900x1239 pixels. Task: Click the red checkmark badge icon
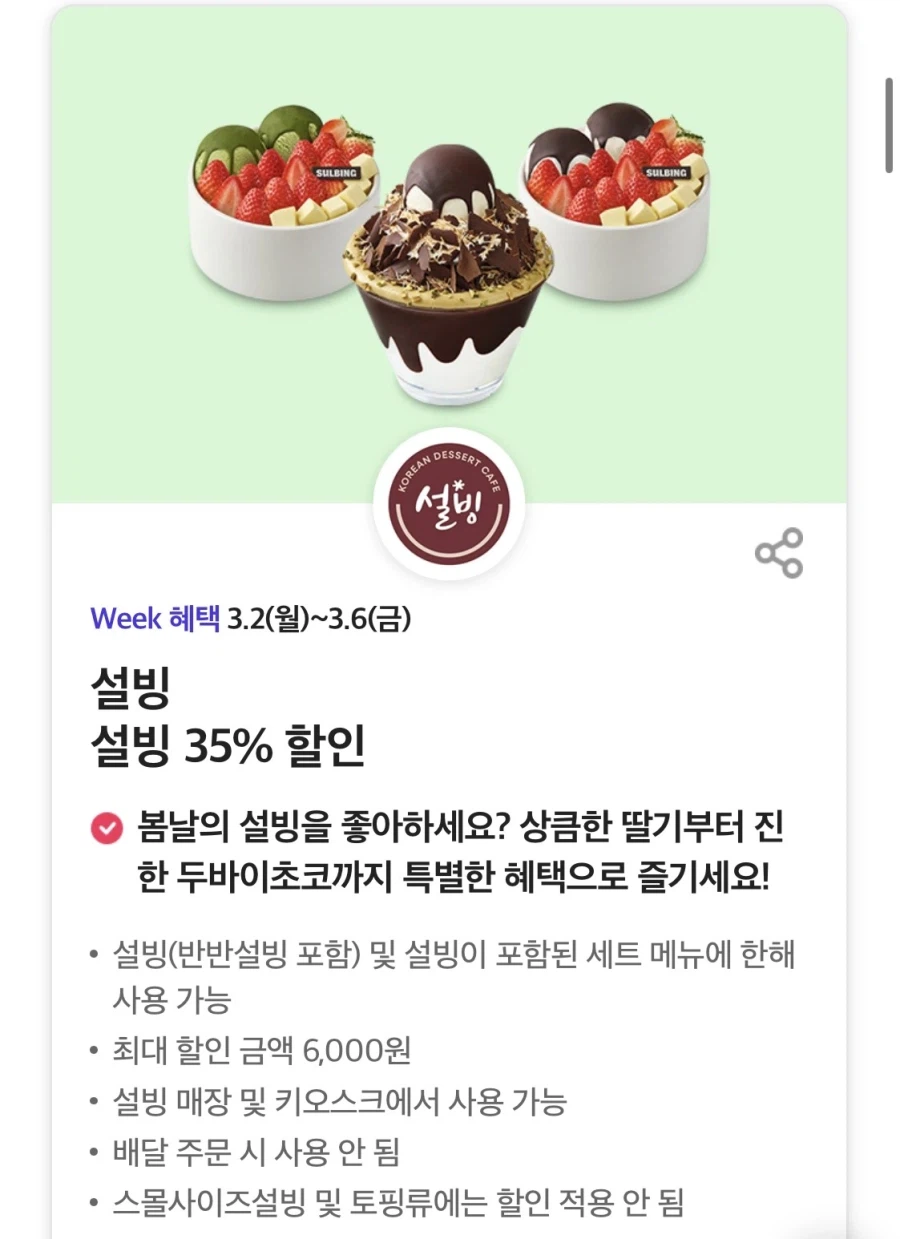[103, 826]
